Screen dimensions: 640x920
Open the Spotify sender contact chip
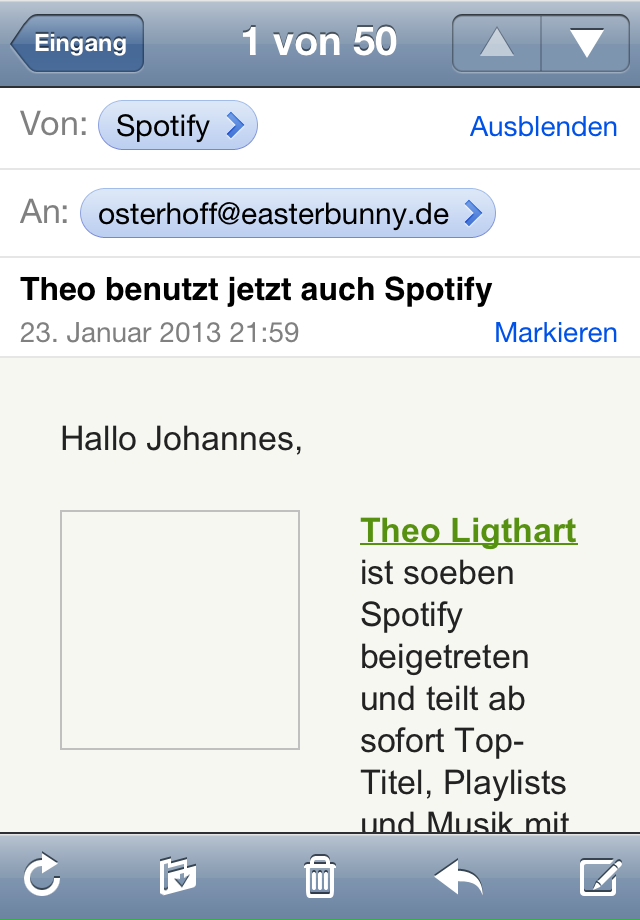point(178,126)
